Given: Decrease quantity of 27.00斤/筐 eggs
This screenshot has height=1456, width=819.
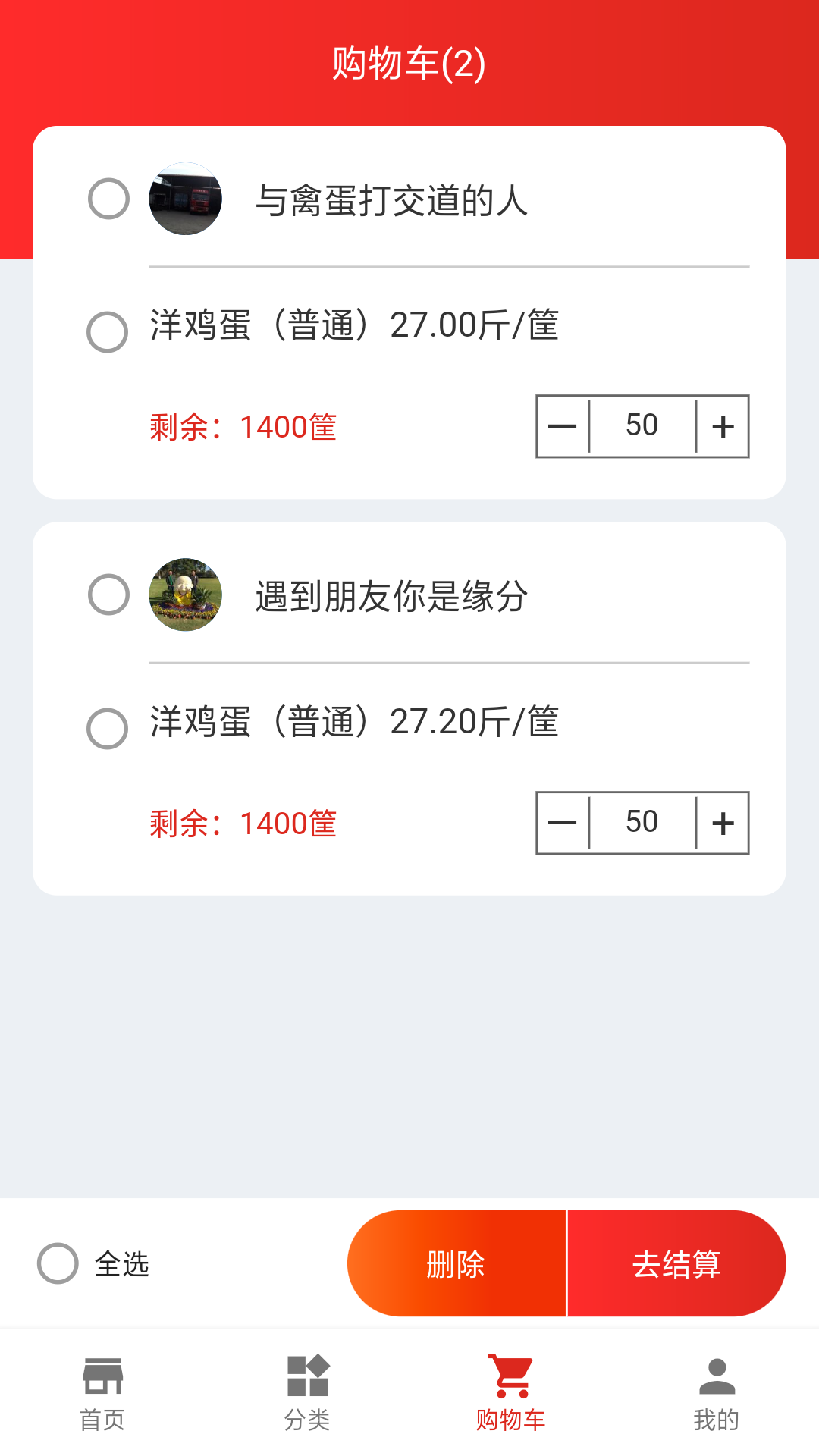Looking at the screenshot, I should 562,426.
